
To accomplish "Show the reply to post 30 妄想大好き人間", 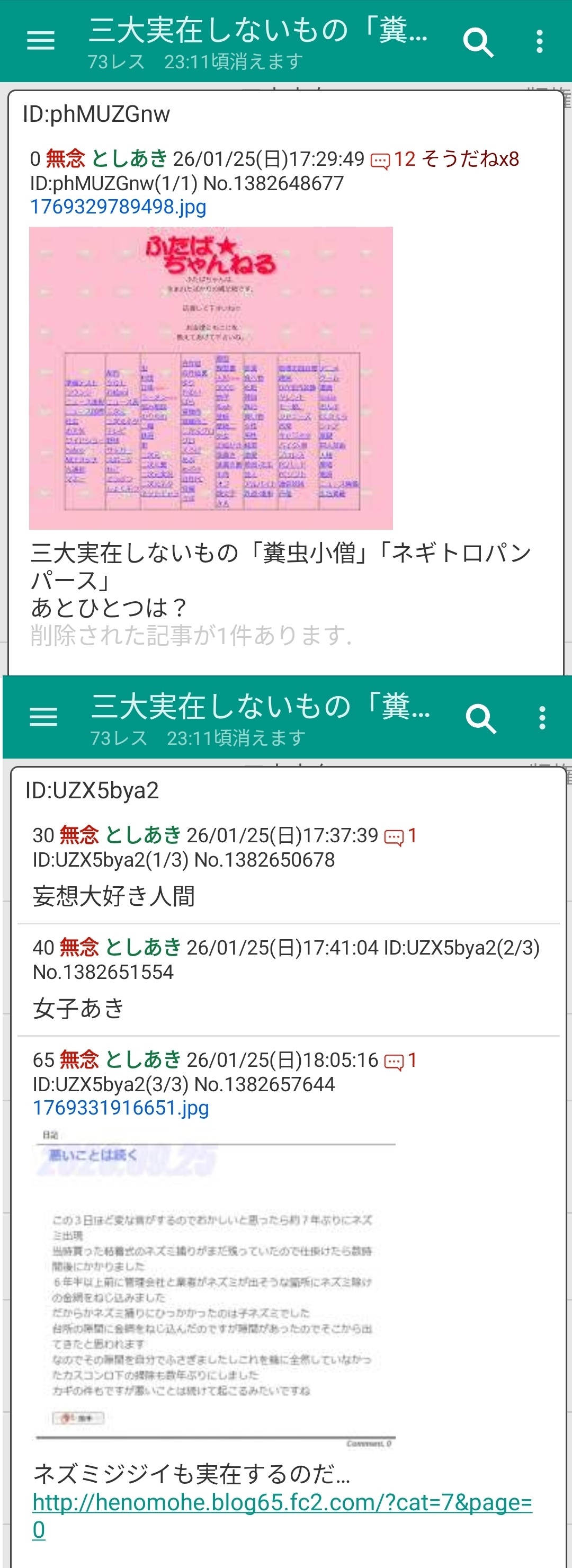I will coord(400,836).
